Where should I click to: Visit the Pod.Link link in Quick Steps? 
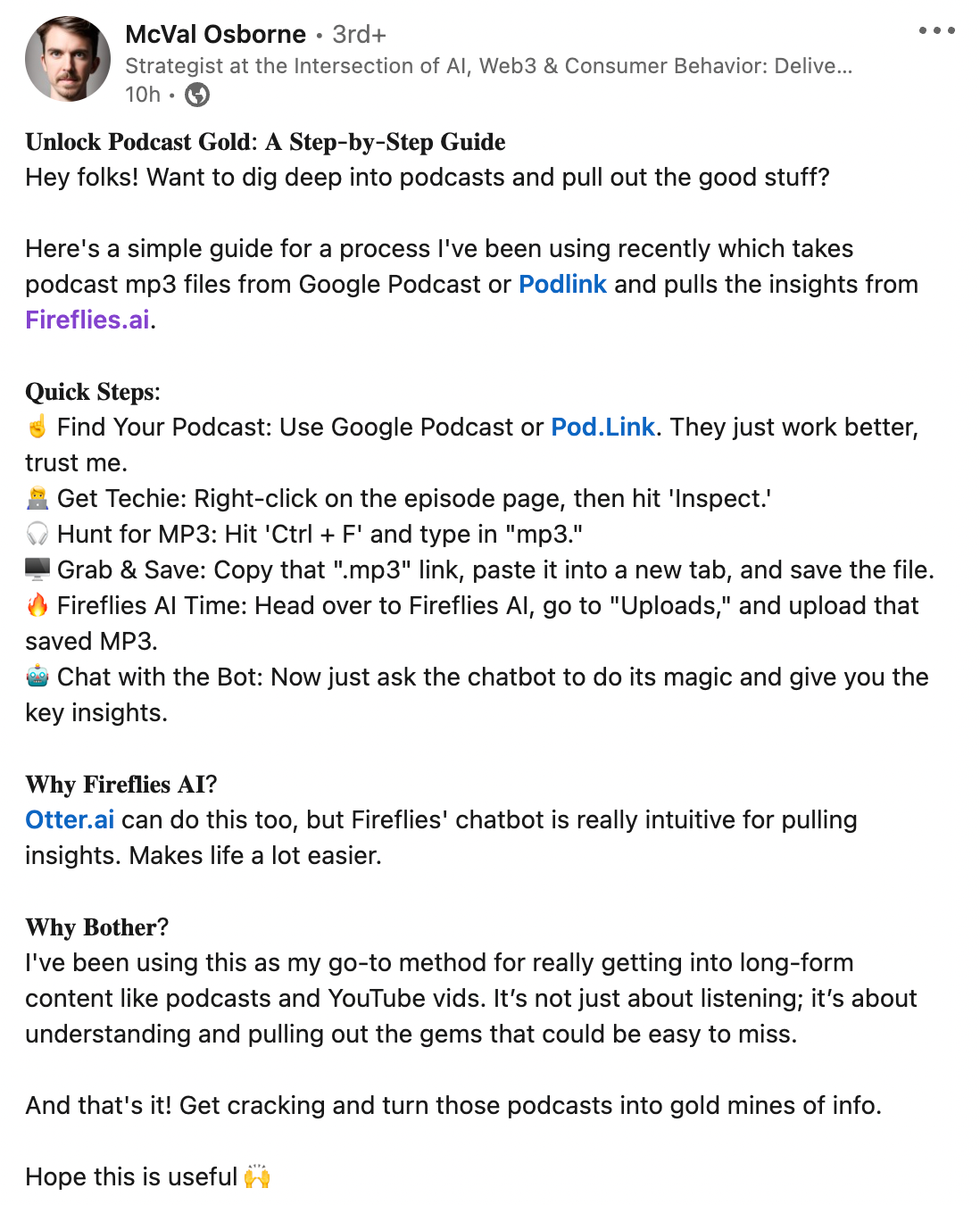coord(602,427)
